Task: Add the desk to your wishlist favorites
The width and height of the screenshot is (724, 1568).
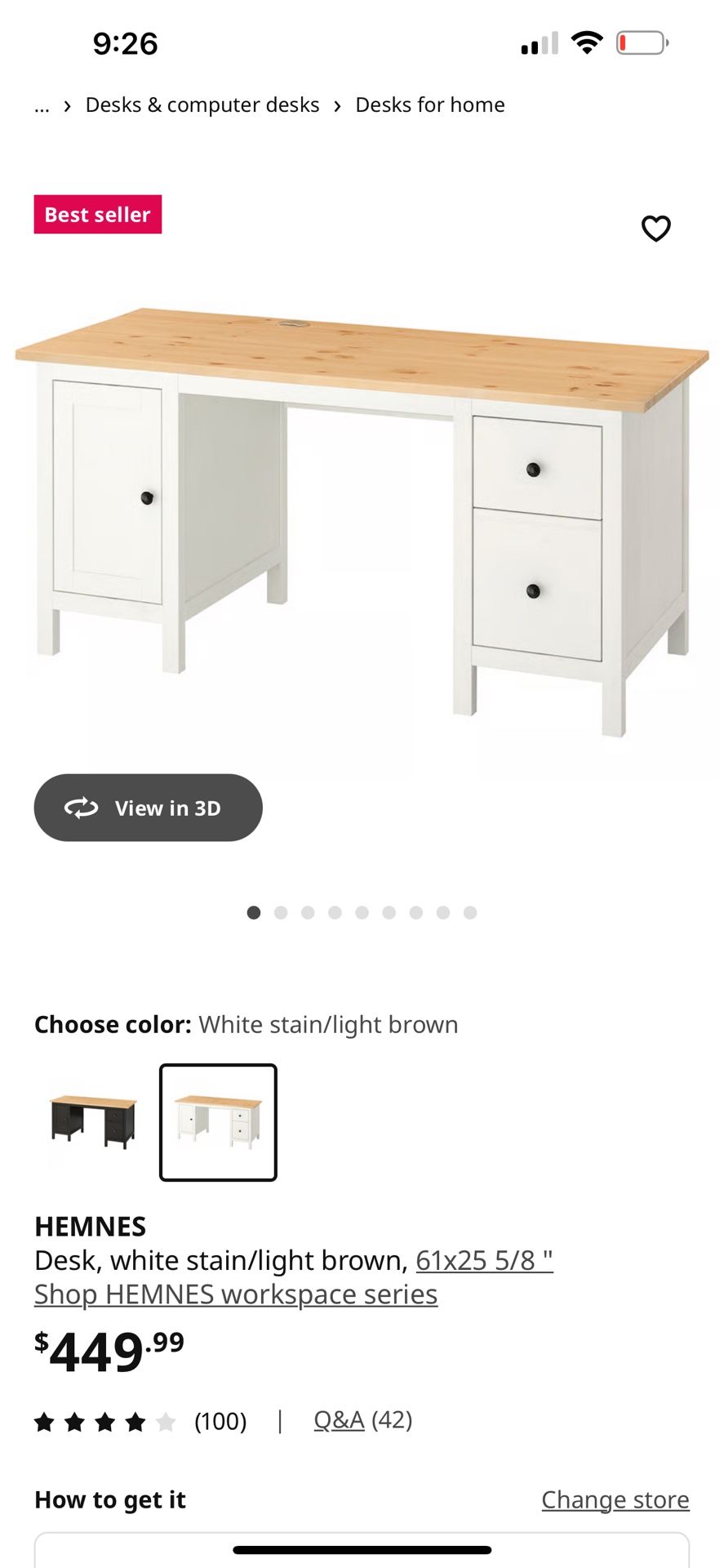Action: 656,229
